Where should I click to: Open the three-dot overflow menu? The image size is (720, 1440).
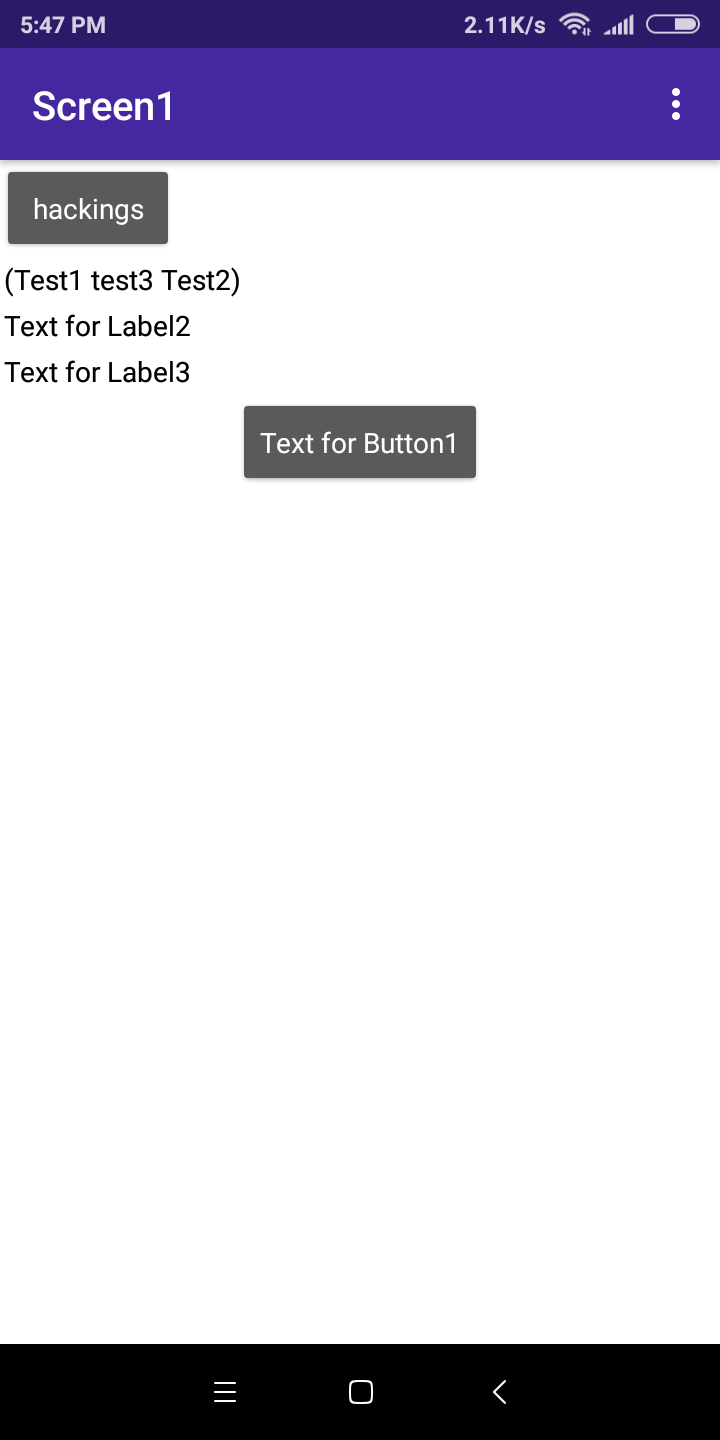point(676,105)
